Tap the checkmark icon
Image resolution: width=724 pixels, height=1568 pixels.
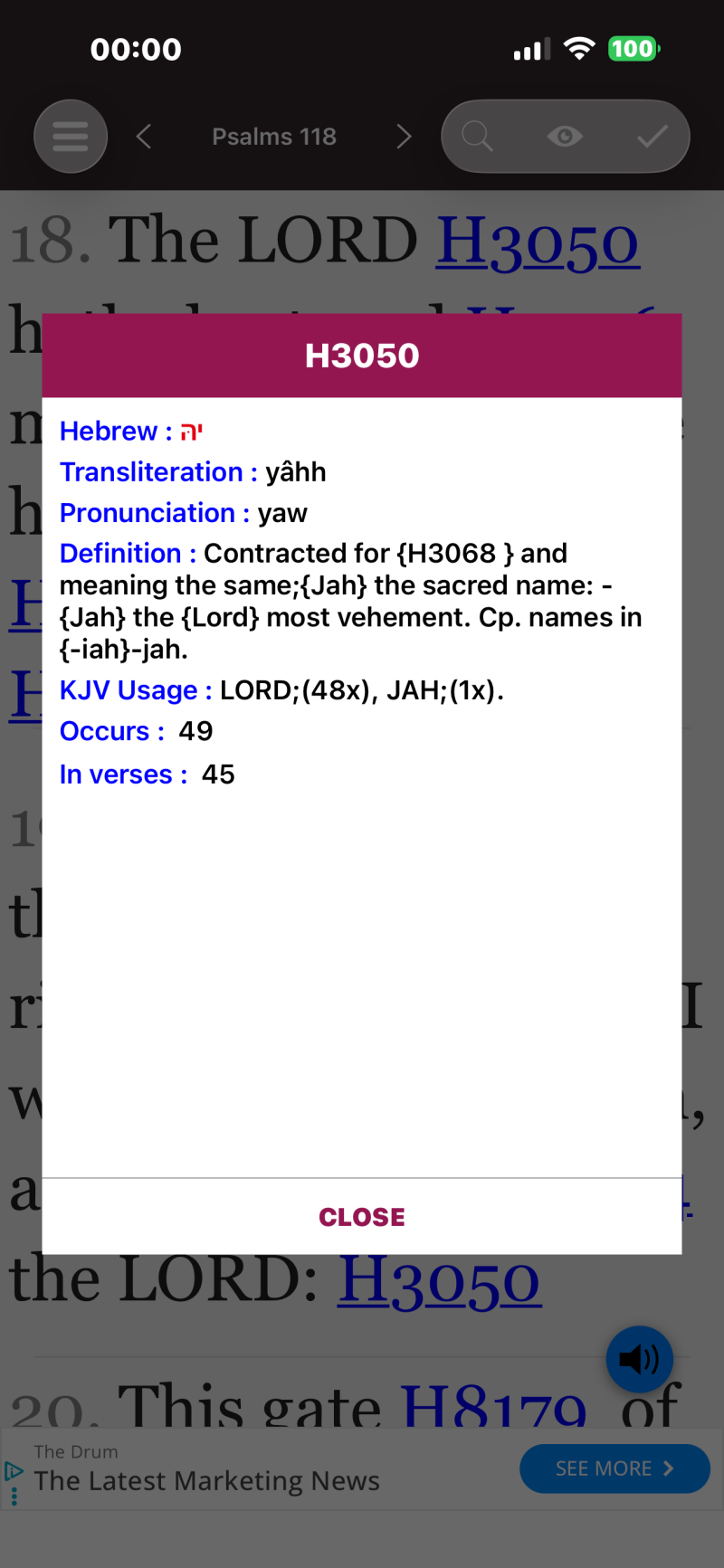click(653, 137)
